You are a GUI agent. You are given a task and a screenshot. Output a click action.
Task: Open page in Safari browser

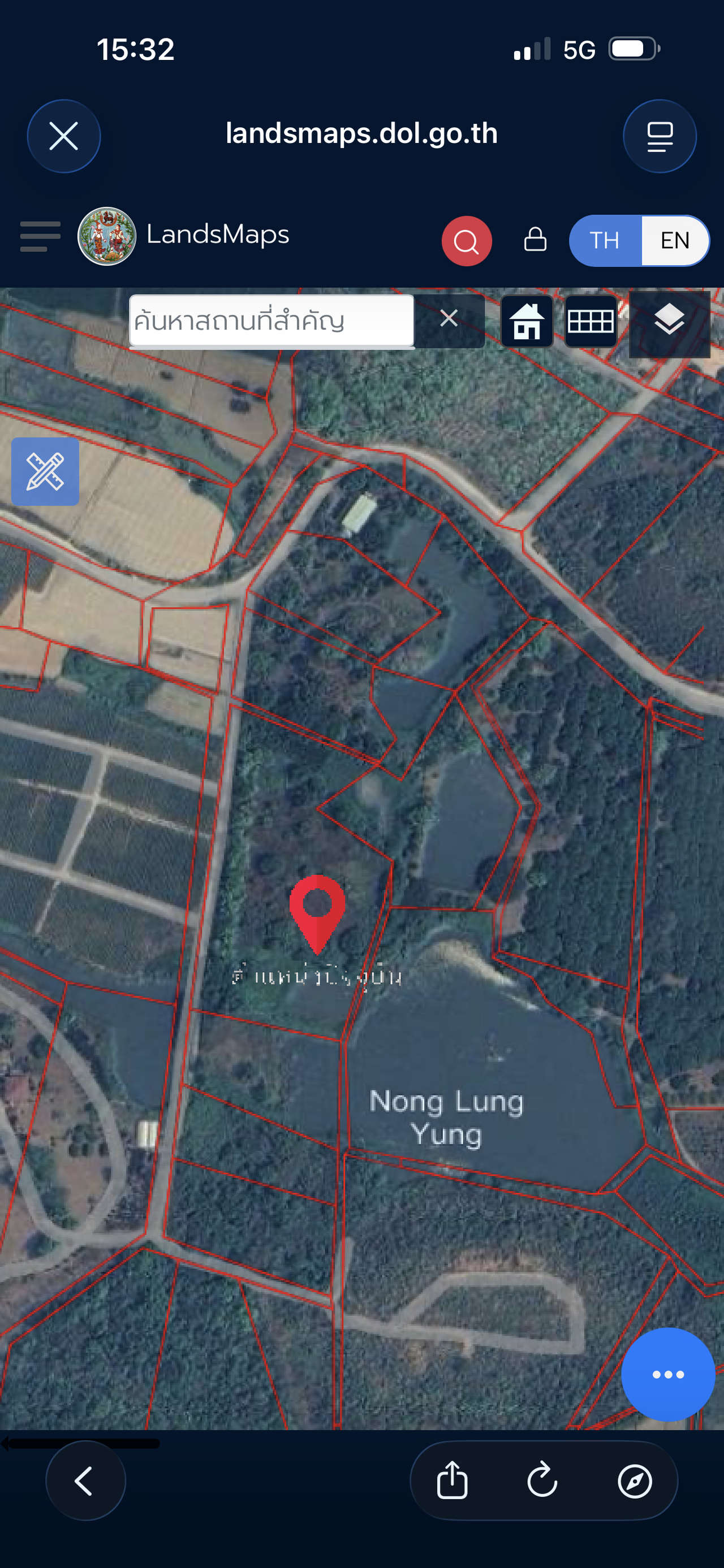(635, 1480)
